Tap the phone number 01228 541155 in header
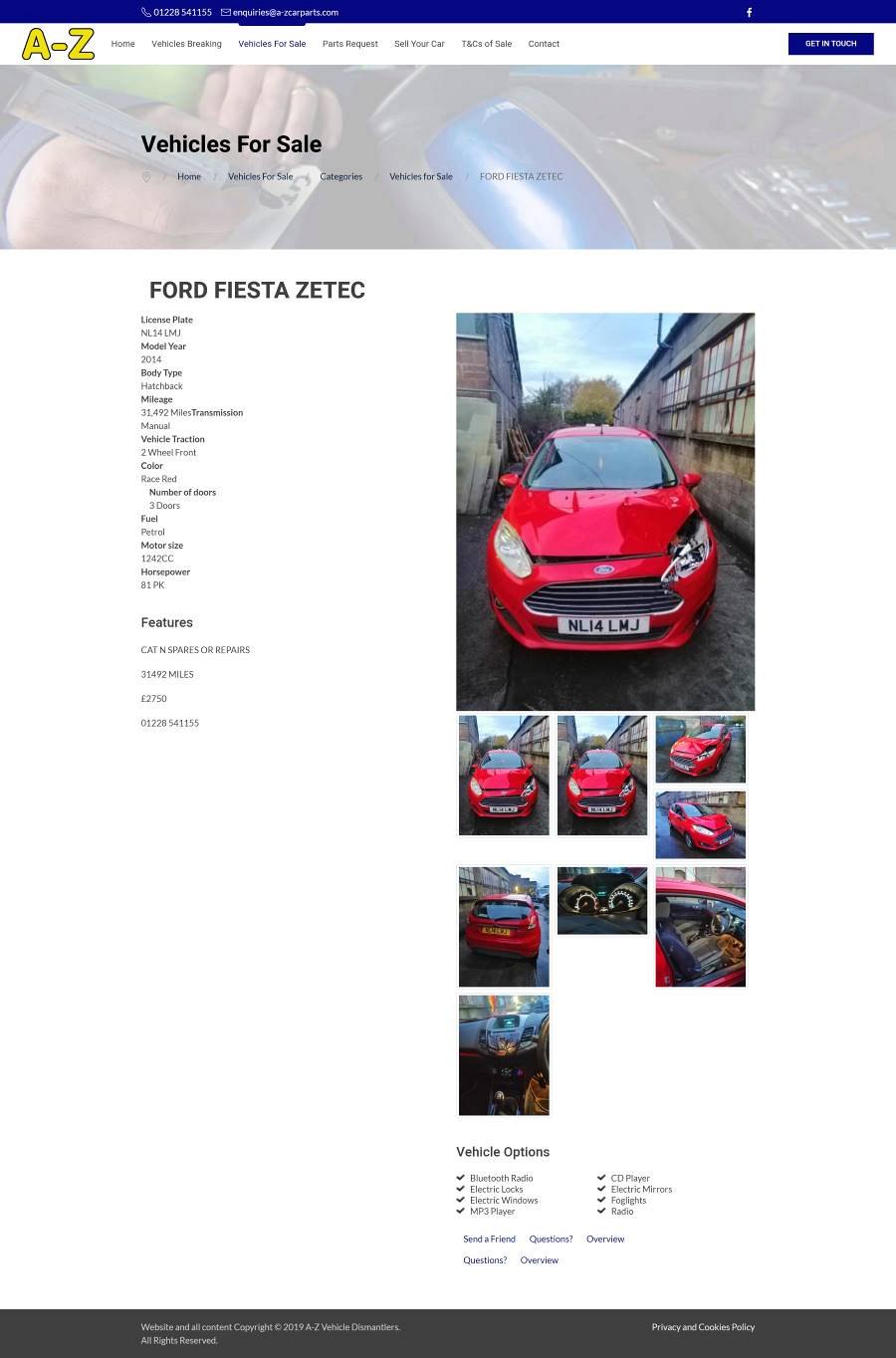 tap(182, 13)
